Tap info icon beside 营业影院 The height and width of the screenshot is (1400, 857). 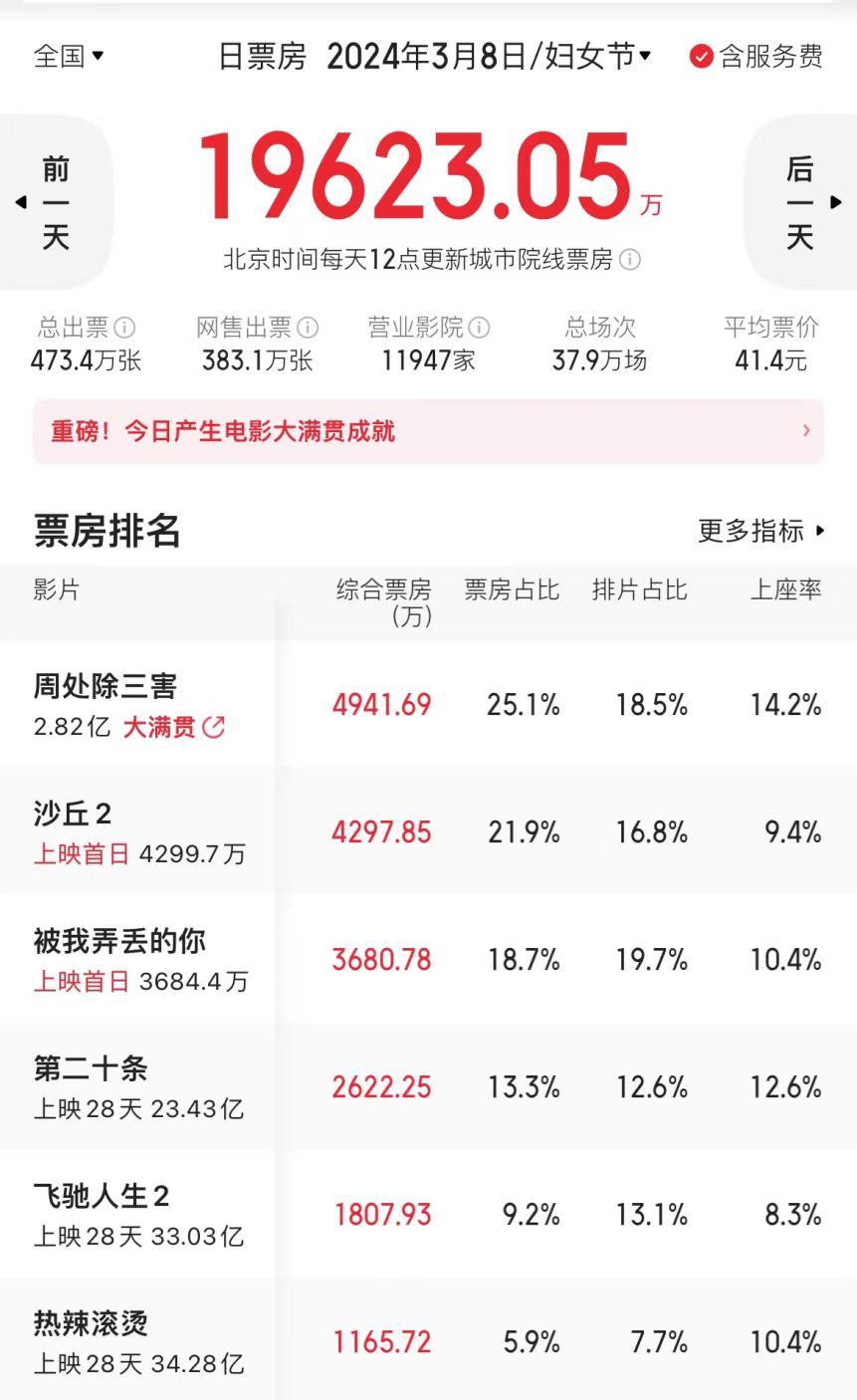[x=480, y=327]
